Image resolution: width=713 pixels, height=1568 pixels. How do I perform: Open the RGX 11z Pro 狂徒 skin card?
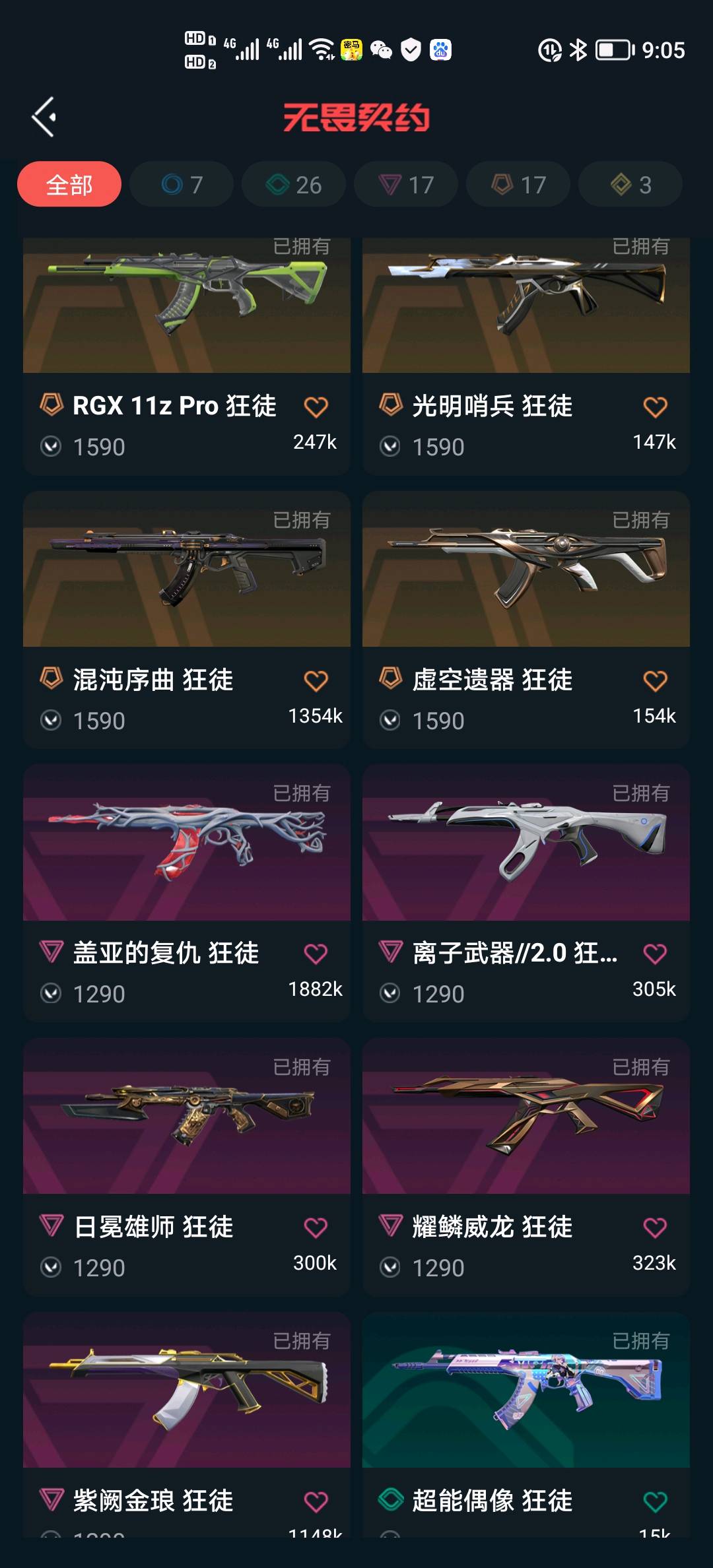click(x=186, y=310)
